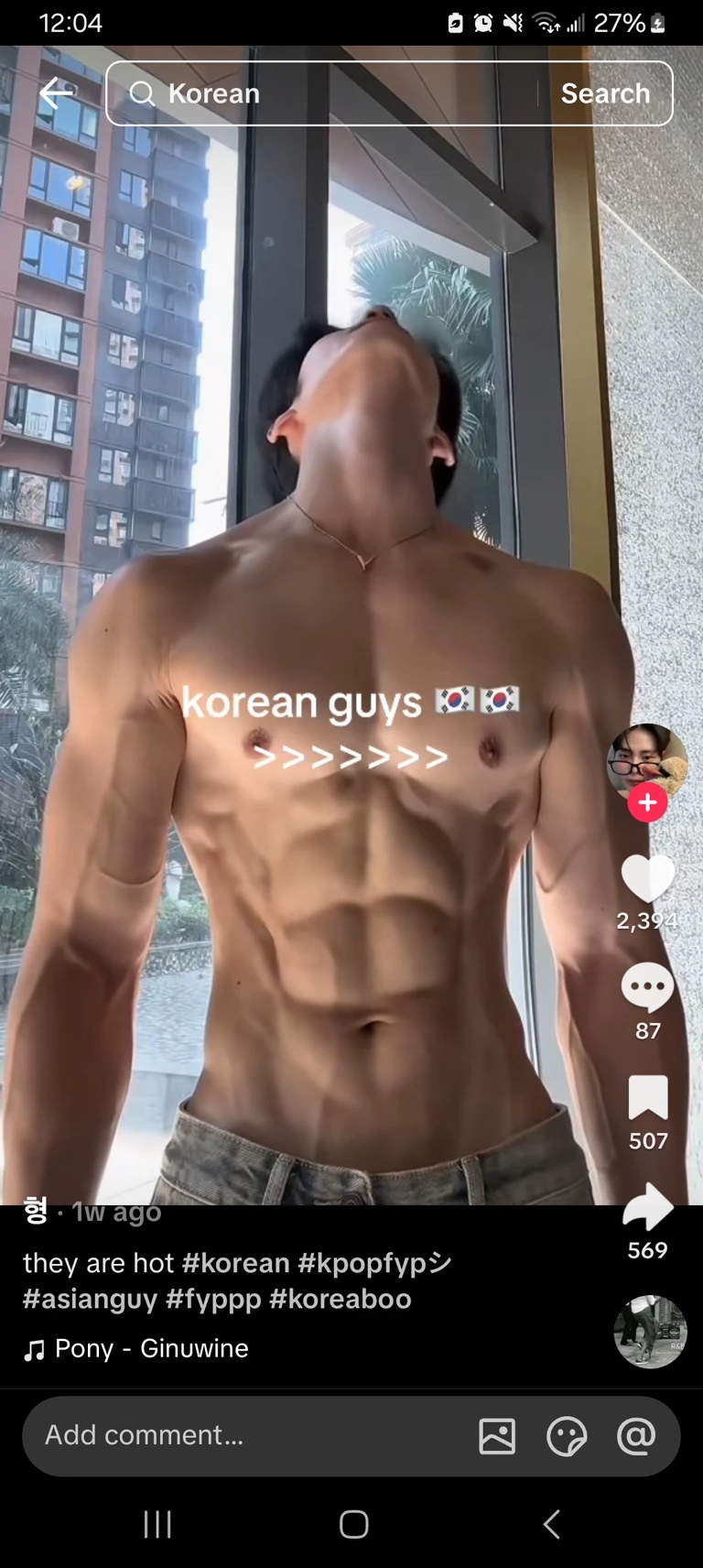Focus the Add comment field

coord(247,1435)
